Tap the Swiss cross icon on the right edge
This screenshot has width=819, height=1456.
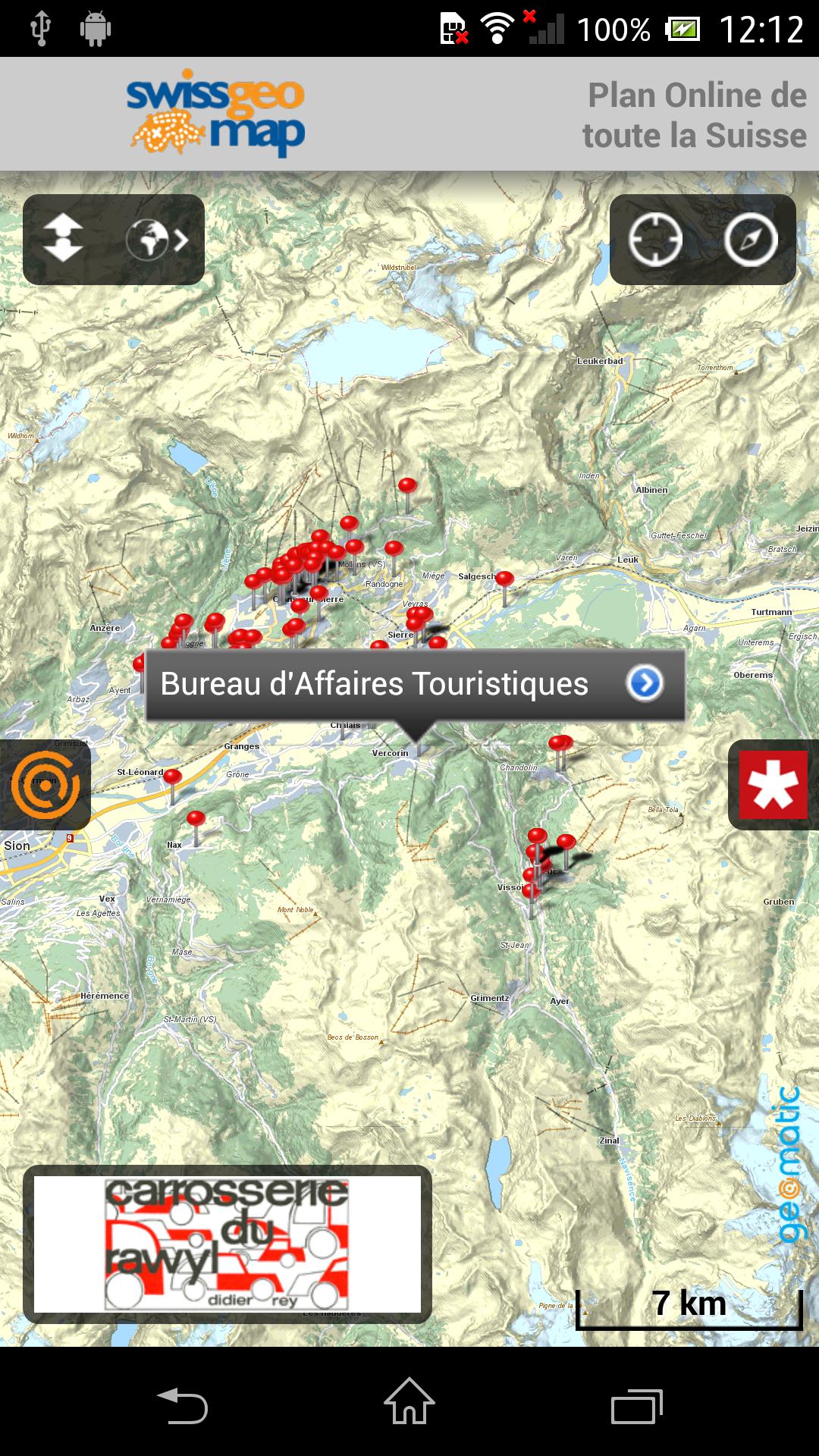coord(772,786)
